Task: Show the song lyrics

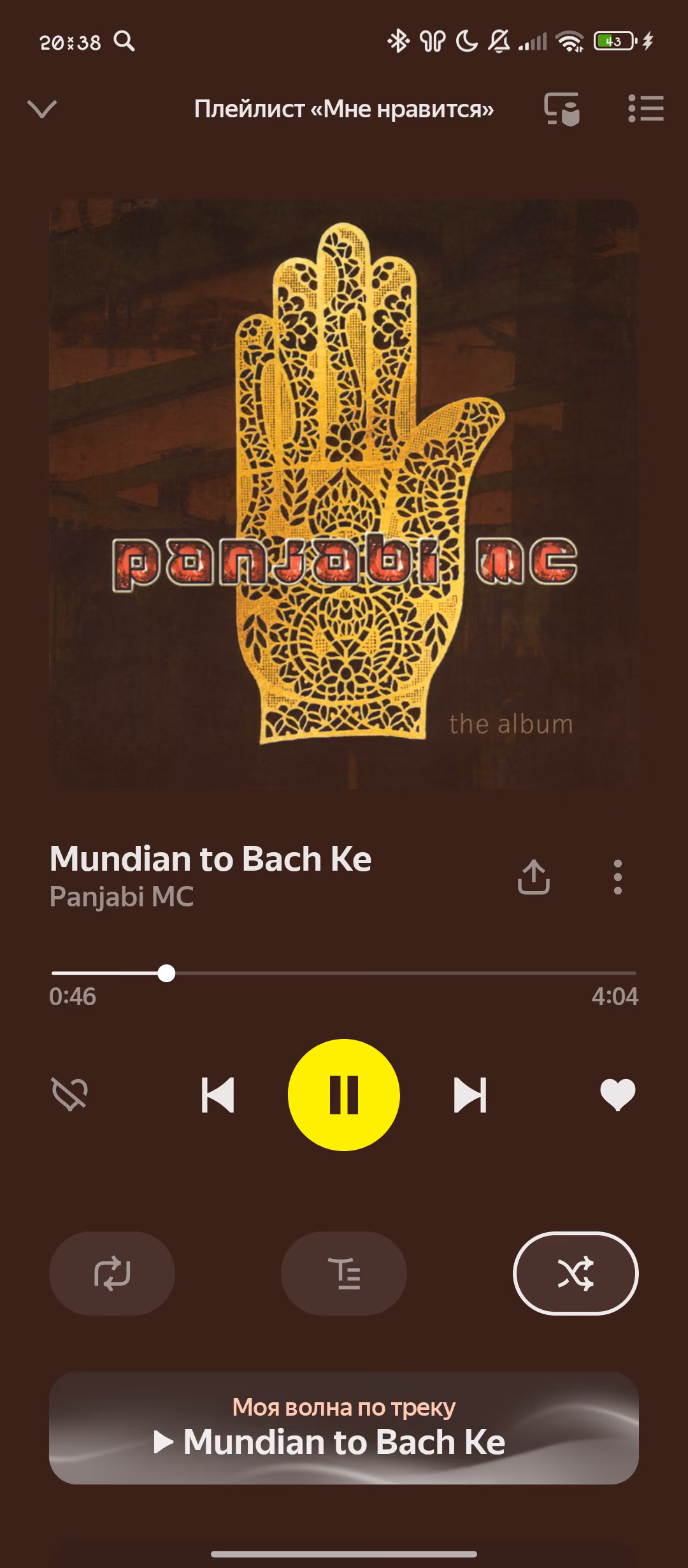Action: click(x=344, y=1274)
